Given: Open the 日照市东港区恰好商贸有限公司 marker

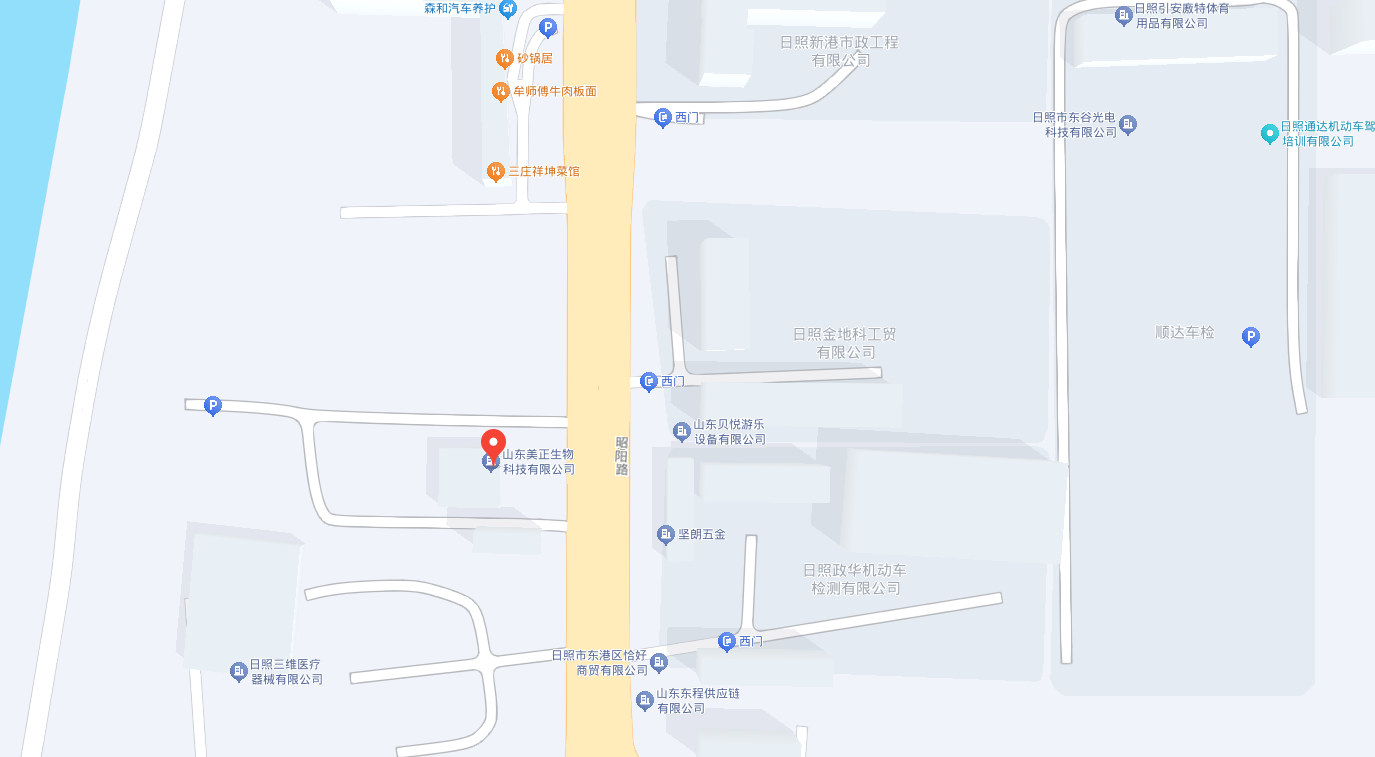Looking at the screenshot, I should (659, 662).
